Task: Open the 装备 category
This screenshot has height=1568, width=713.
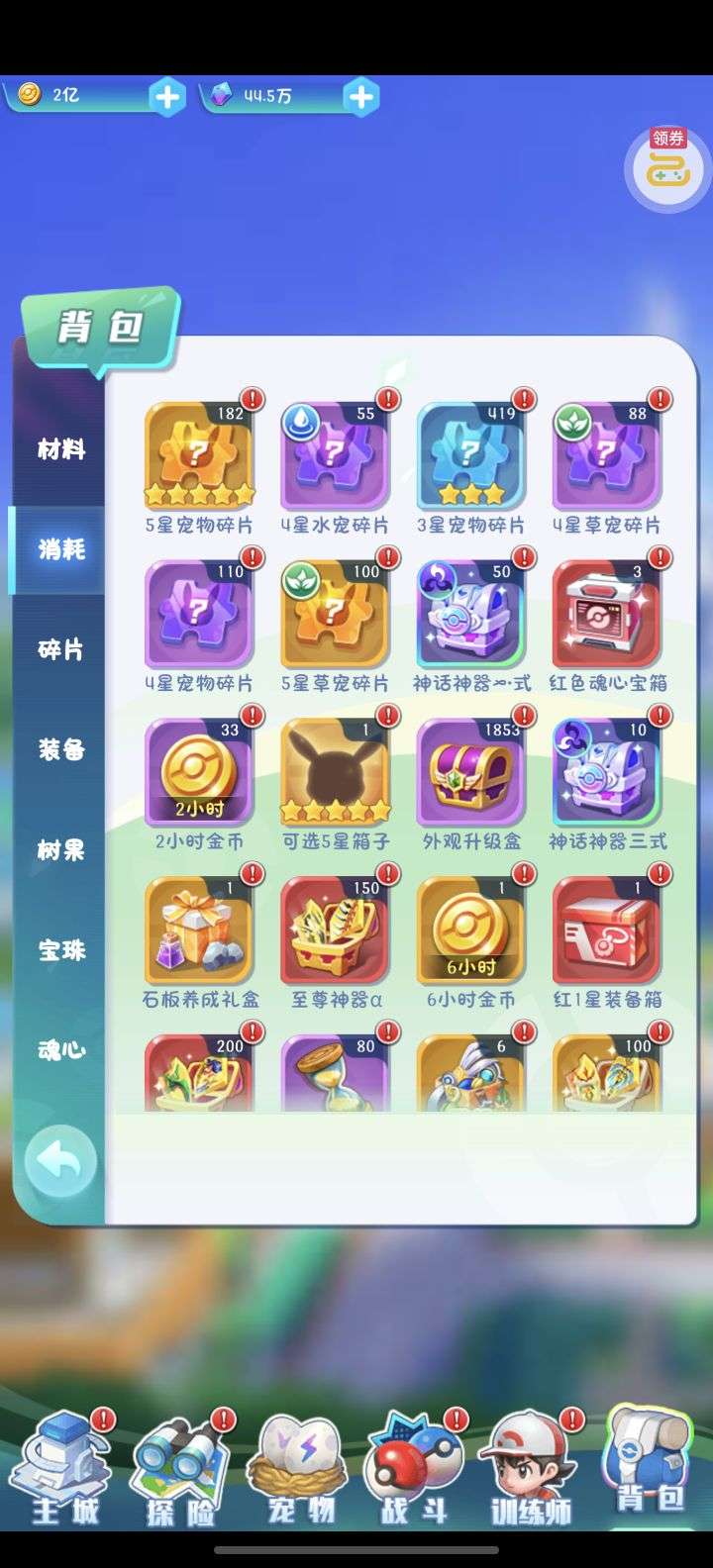Action: click(61, 749)
